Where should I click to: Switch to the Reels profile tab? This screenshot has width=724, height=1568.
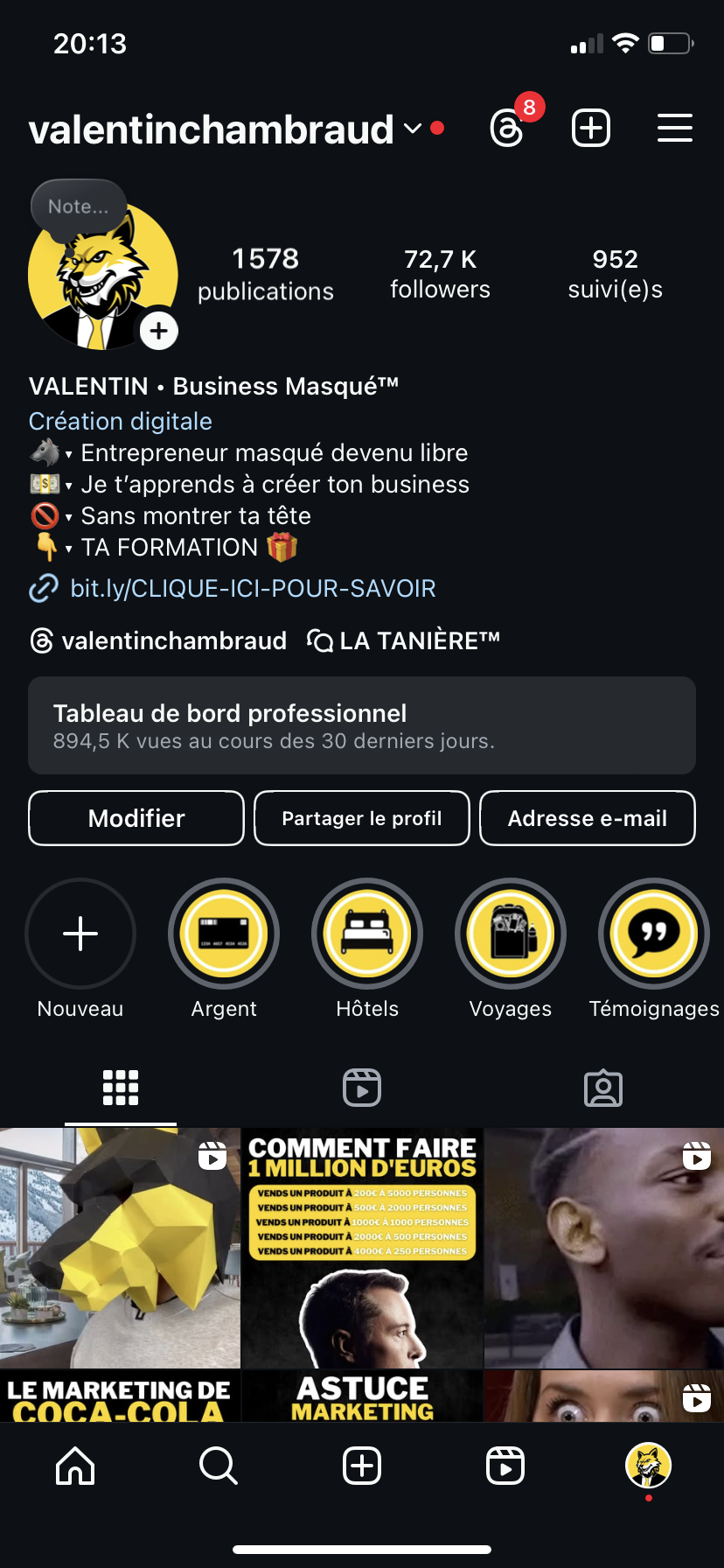tap(362, 1088)
